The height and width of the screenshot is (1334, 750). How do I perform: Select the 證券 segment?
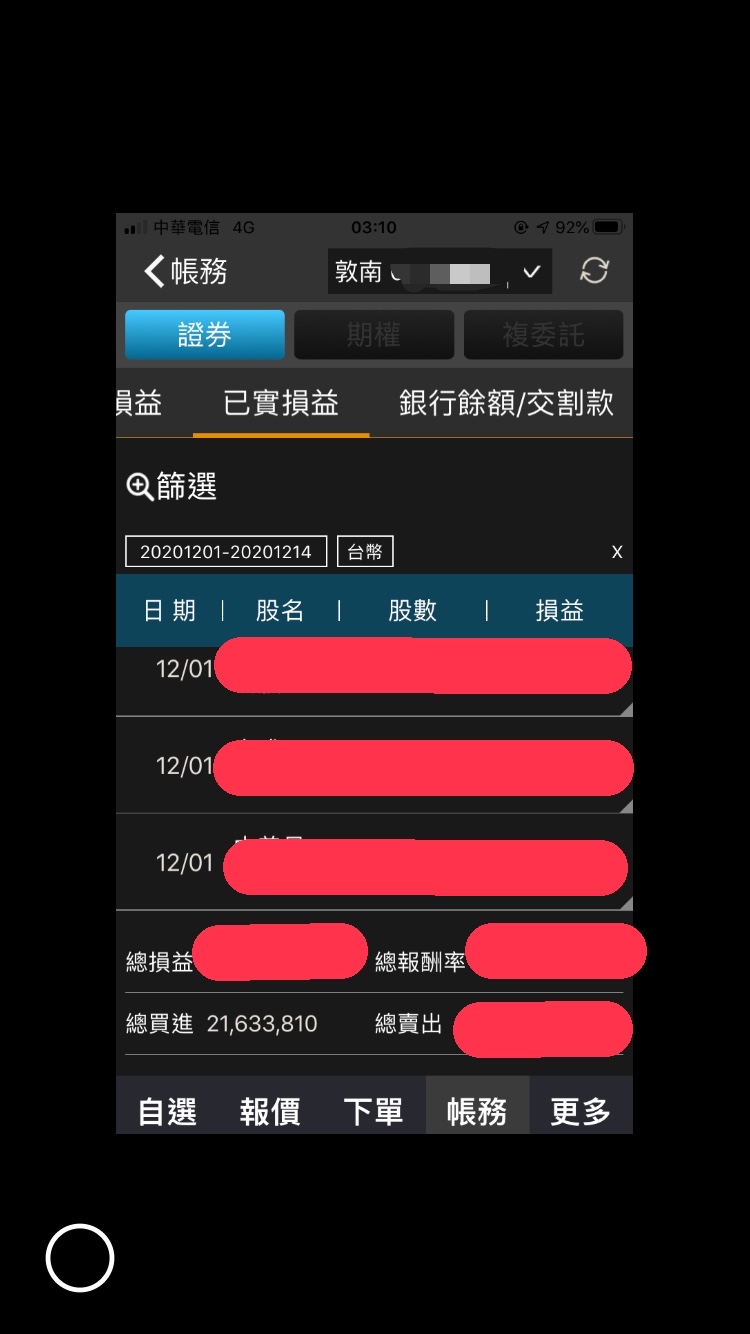click(x=204, y=335)
